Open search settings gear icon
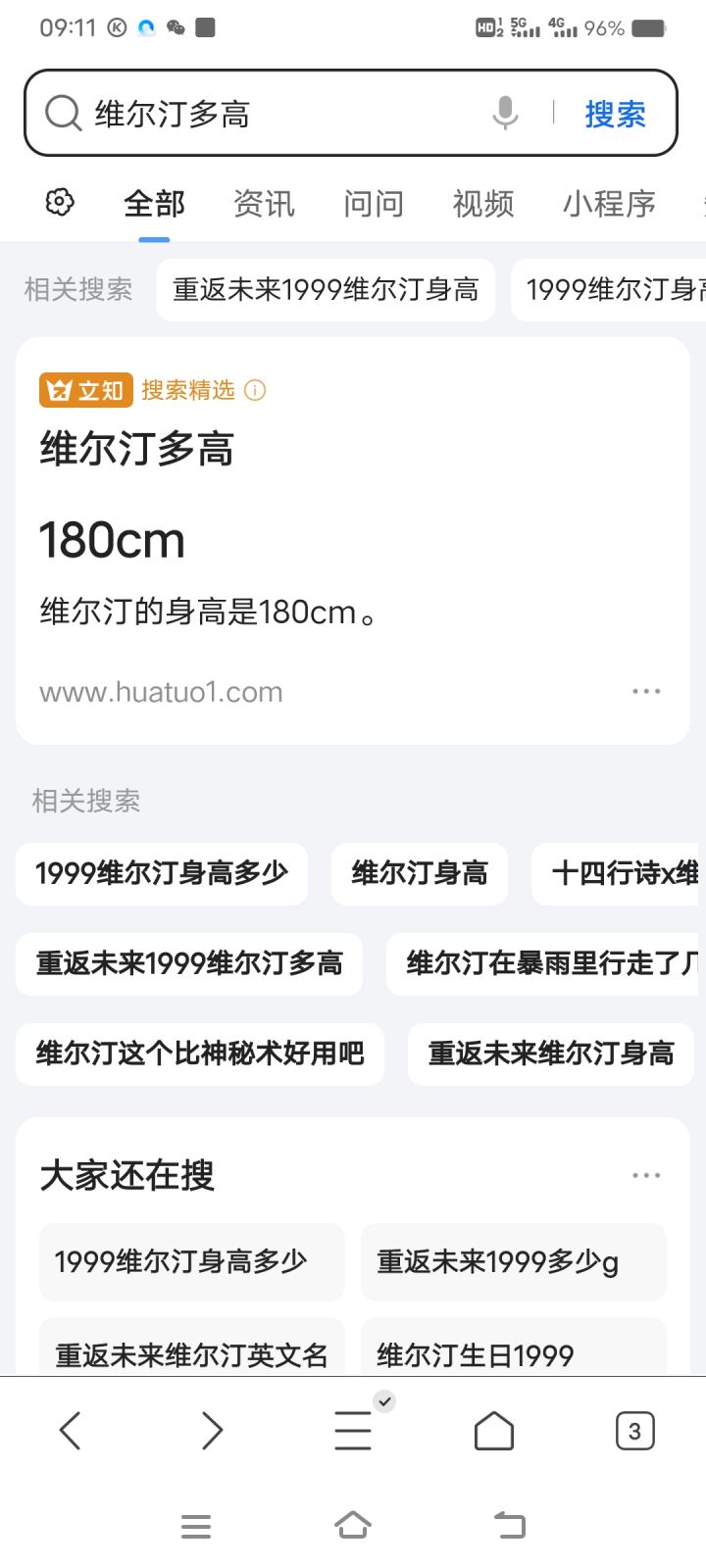This screenshot has width=706, height=1568. coord(60,203)
